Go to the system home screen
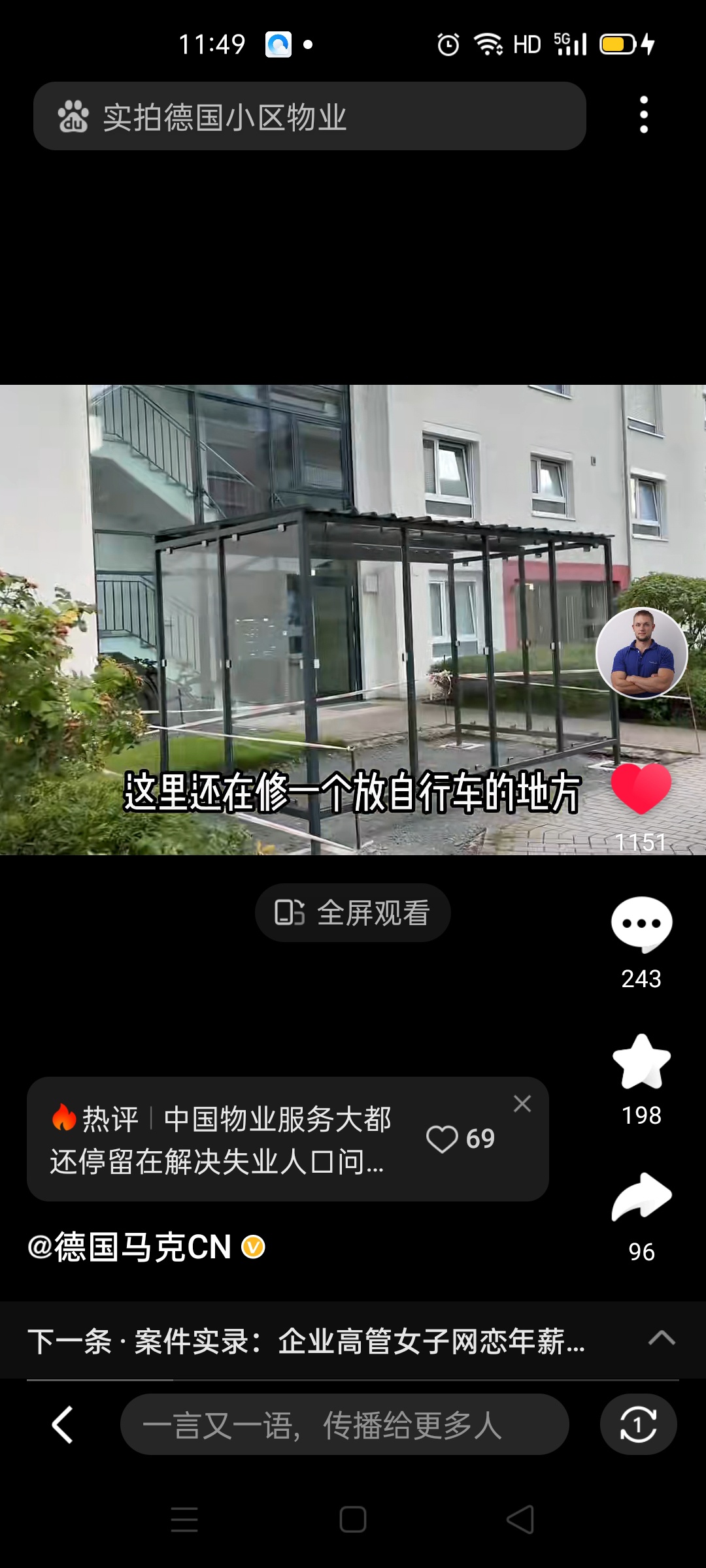The width and height of the screenshot is (706, 1568). [352, 1520]
